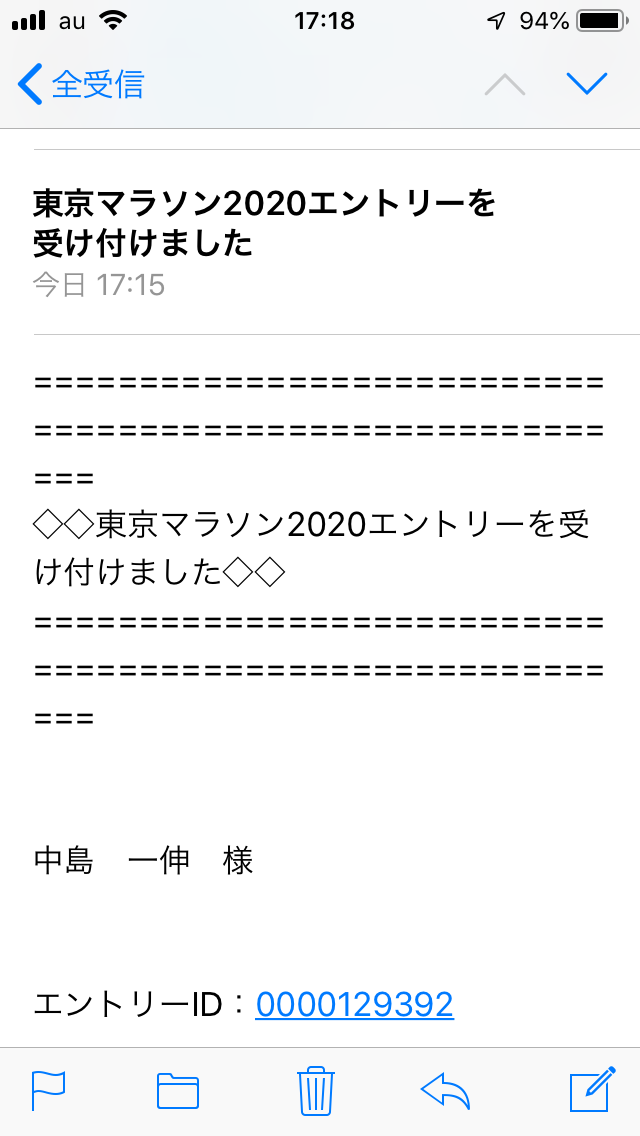Go to the previous message with the up arrow
The height and width of the screenshot is (1136, 640).
point(505,85)
